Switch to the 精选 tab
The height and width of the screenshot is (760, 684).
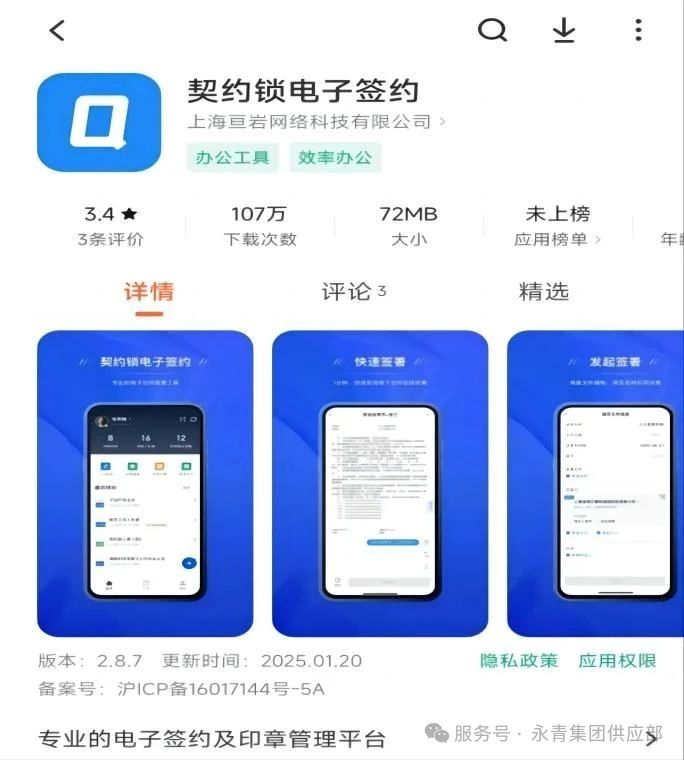(x=544, y=292)
